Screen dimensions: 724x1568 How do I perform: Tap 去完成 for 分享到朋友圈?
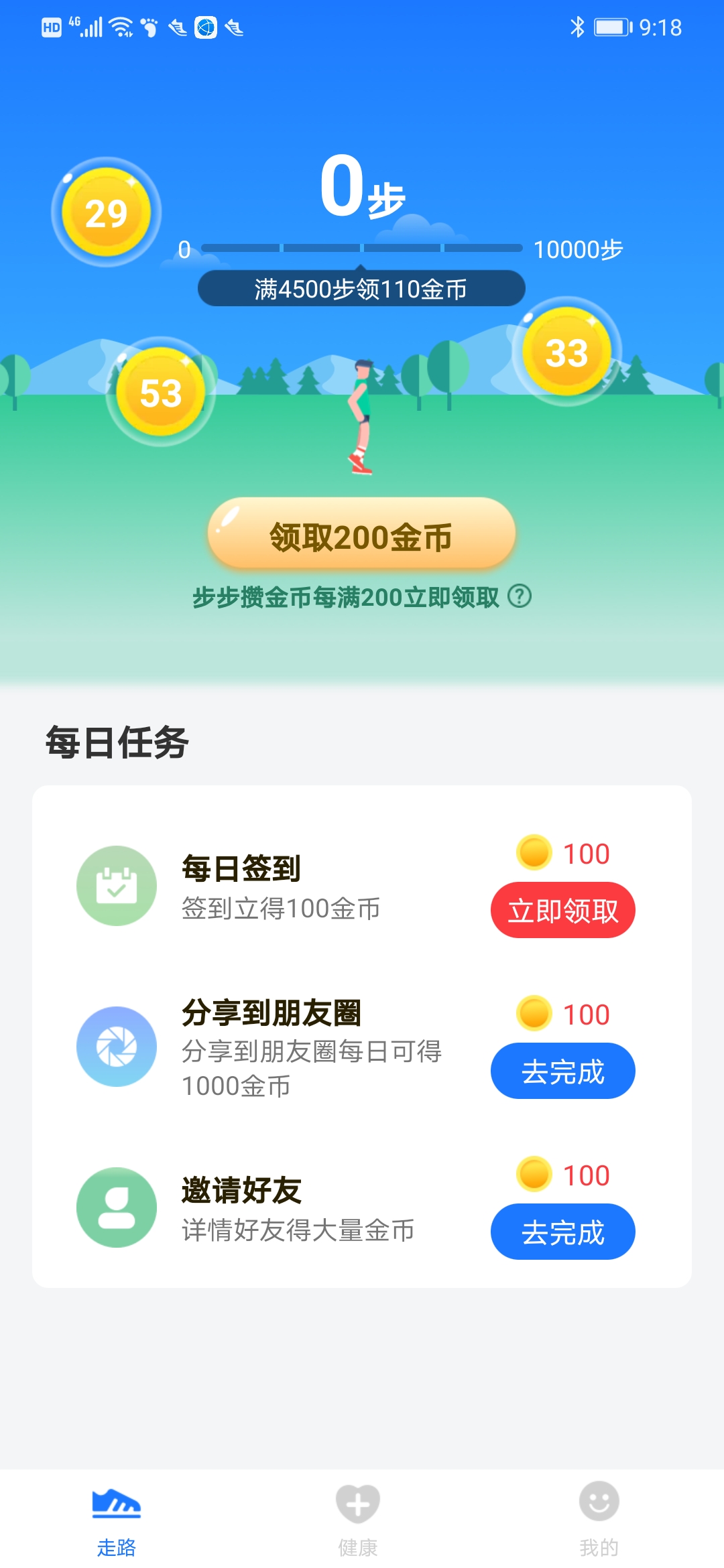(562, 1071)
